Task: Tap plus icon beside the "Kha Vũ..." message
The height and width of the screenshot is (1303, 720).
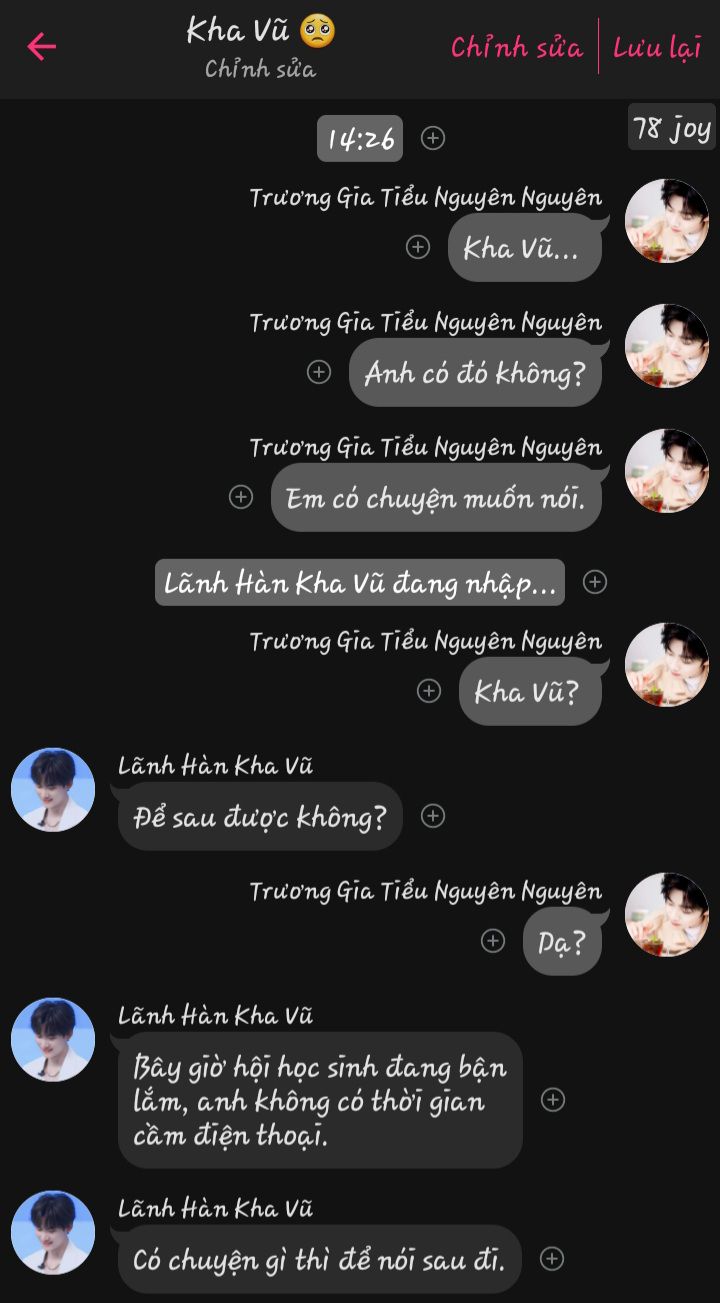Action: (x=418, y=247)
